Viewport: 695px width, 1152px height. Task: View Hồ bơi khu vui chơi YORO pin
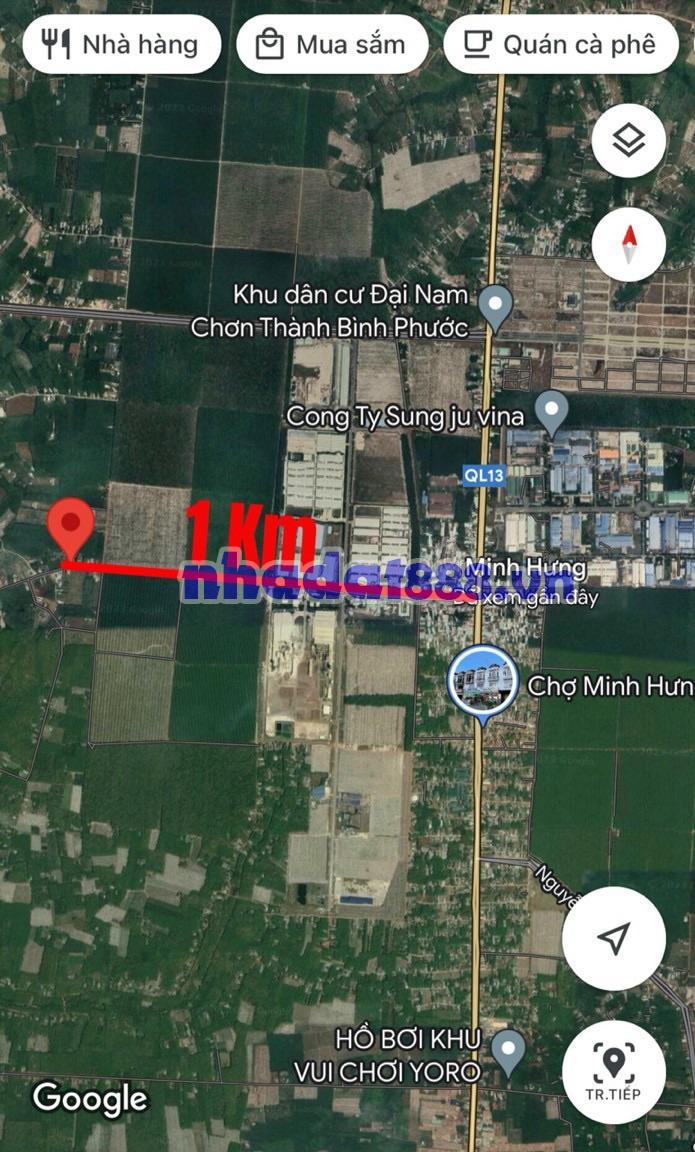point(509,1050)
